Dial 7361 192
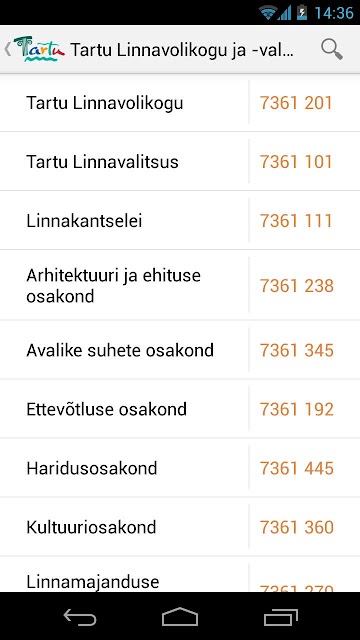Viewport: 360px width, 640px height. click(297, 409)
